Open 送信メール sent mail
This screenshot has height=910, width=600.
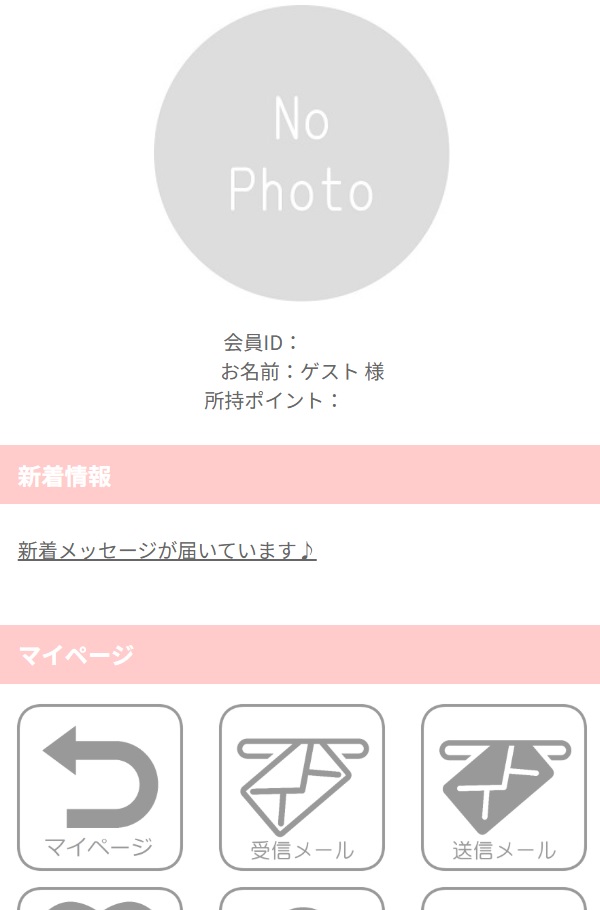[503, 787]
